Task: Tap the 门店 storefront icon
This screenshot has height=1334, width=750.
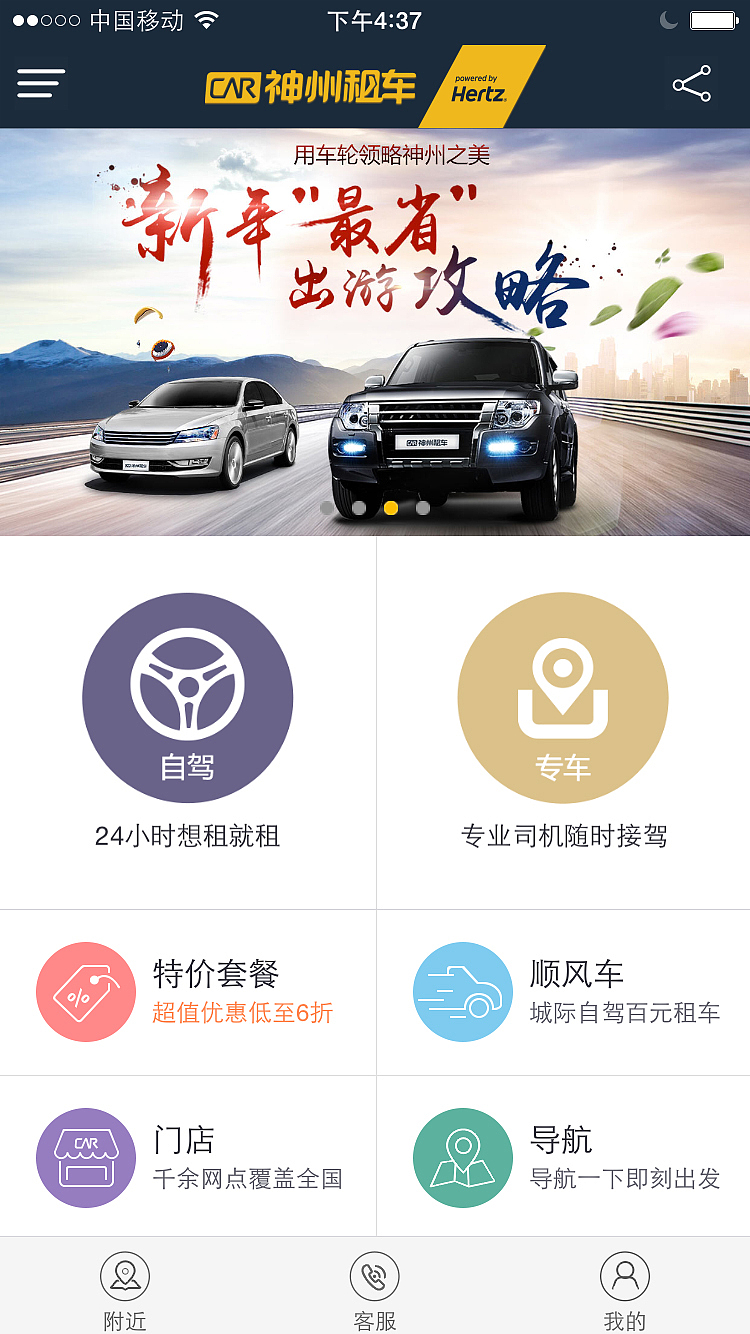Action: (x=86, y=1156)
